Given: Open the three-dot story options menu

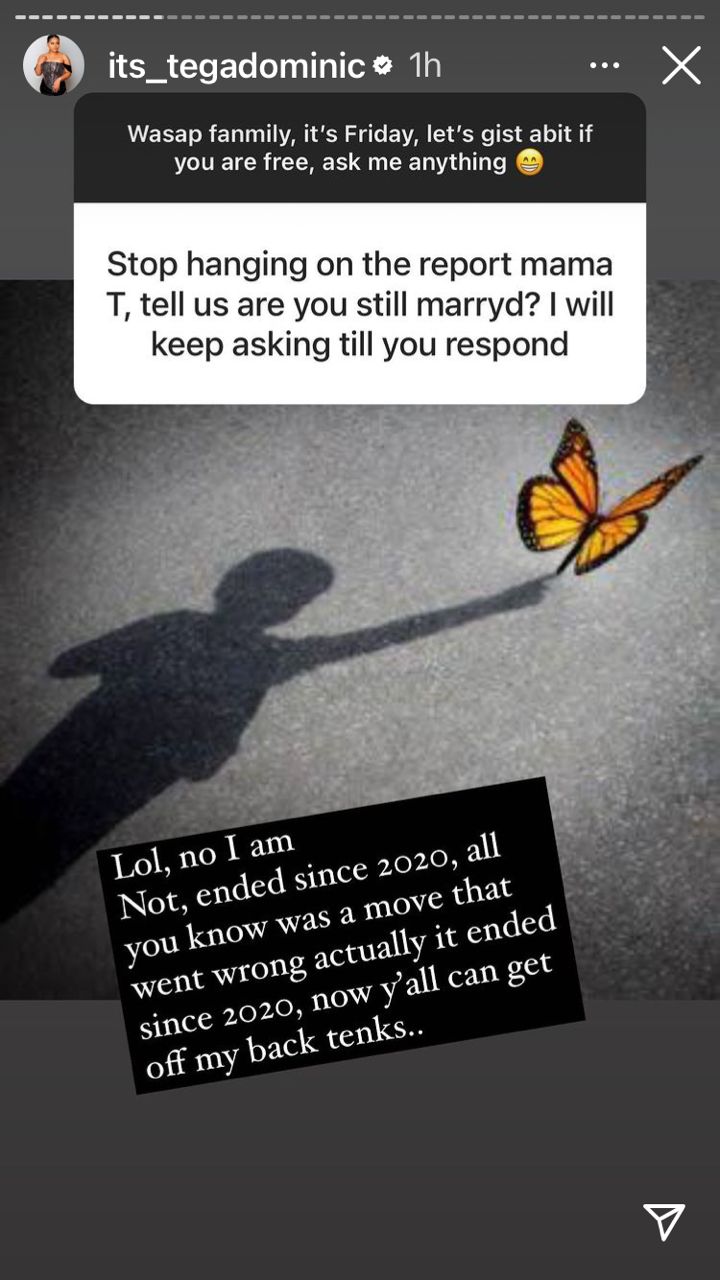Looking at the screenshot, I should point(604,66).
